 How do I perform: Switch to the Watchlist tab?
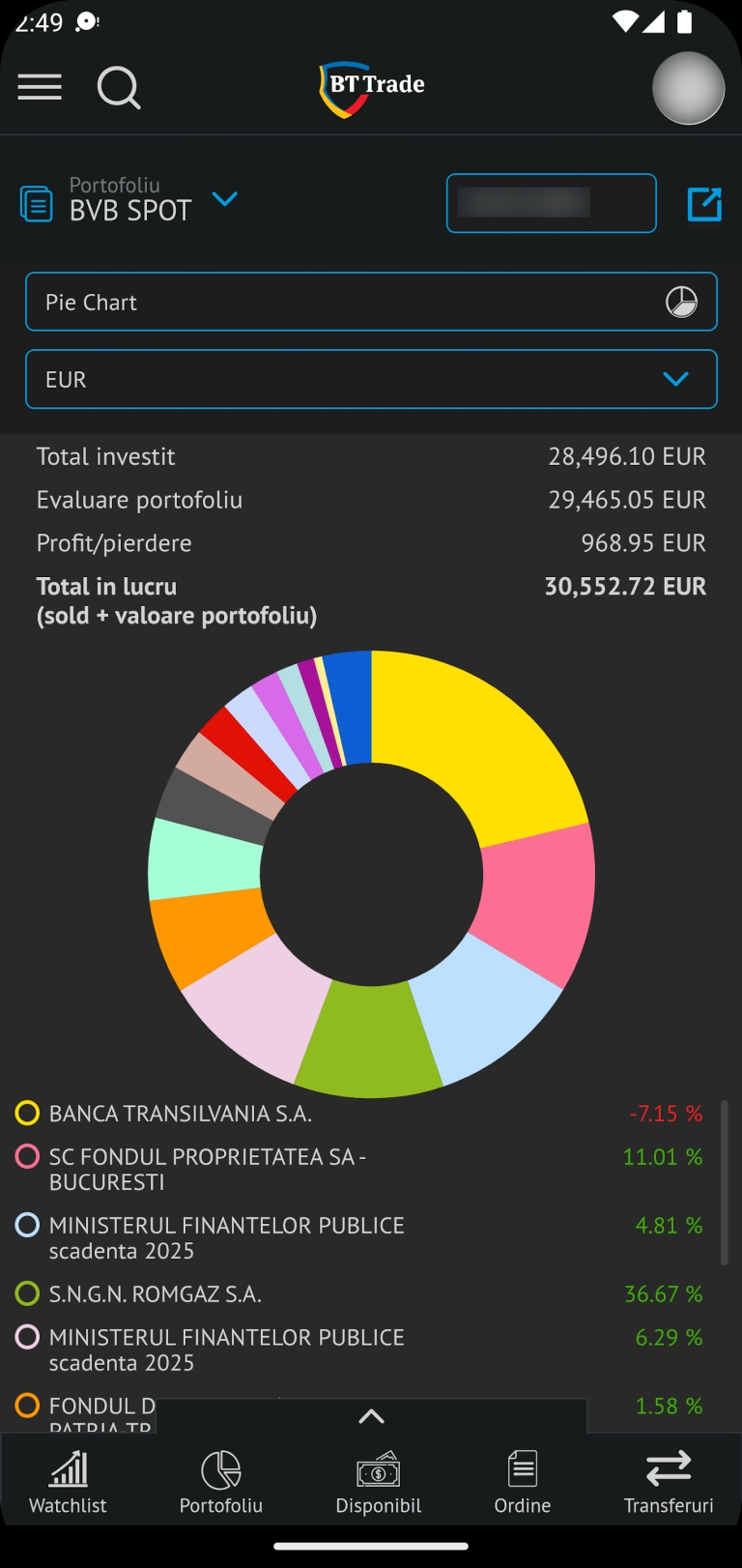click(68, 1481)
